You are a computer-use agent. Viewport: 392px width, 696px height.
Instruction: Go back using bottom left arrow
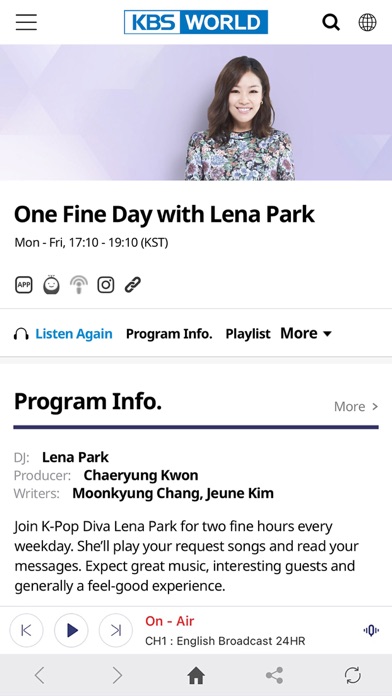(40, 676)
